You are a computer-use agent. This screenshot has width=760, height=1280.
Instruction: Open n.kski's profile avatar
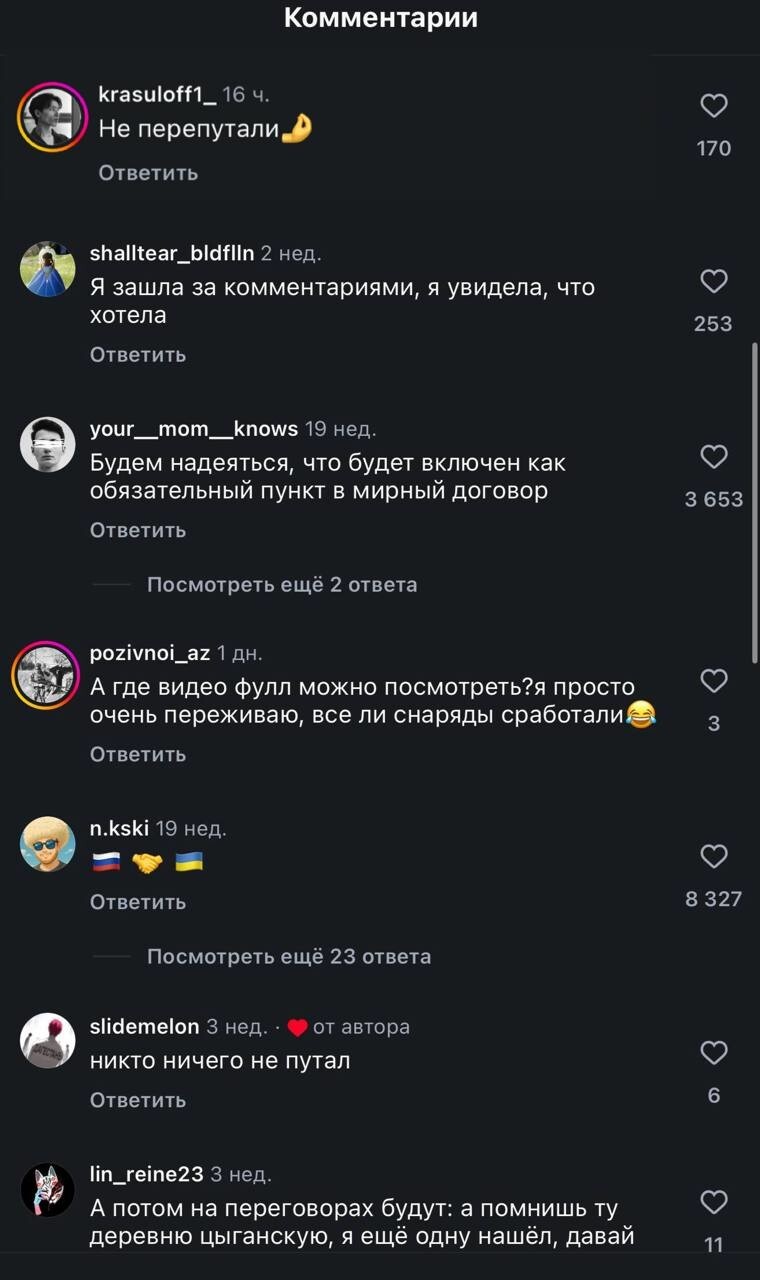(x=47, y=845)
